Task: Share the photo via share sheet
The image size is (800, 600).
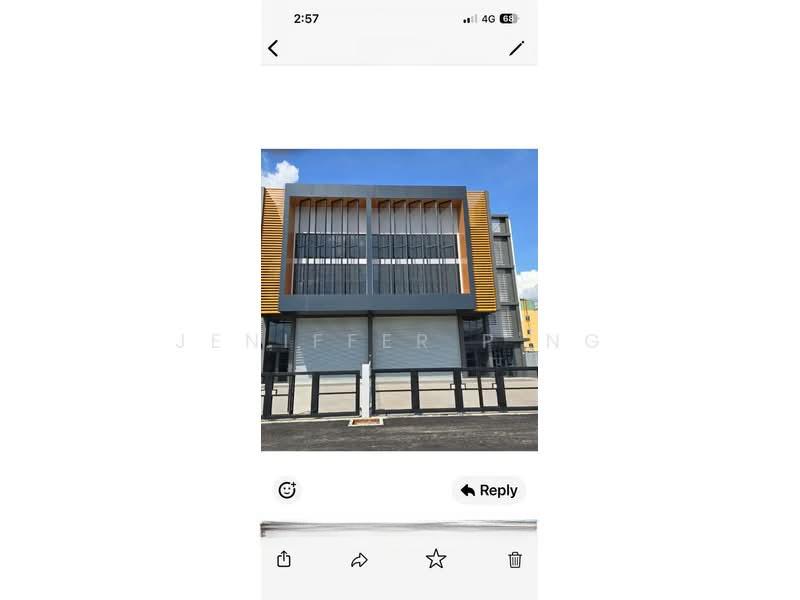Action: [x=284, y=559]
